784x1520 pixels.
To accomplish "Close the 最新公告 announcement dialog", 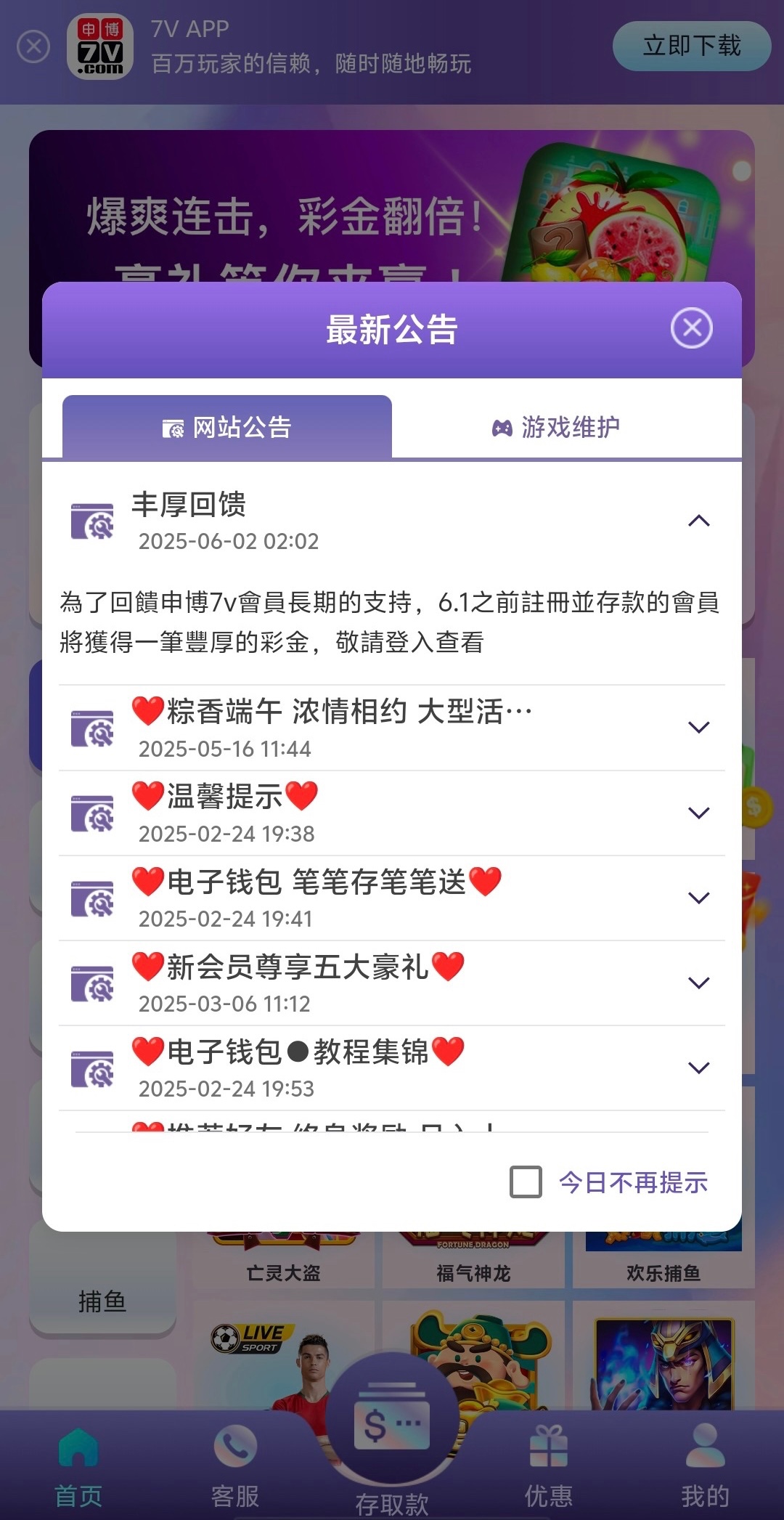I will pyautogui.click(x=691, y=328).
